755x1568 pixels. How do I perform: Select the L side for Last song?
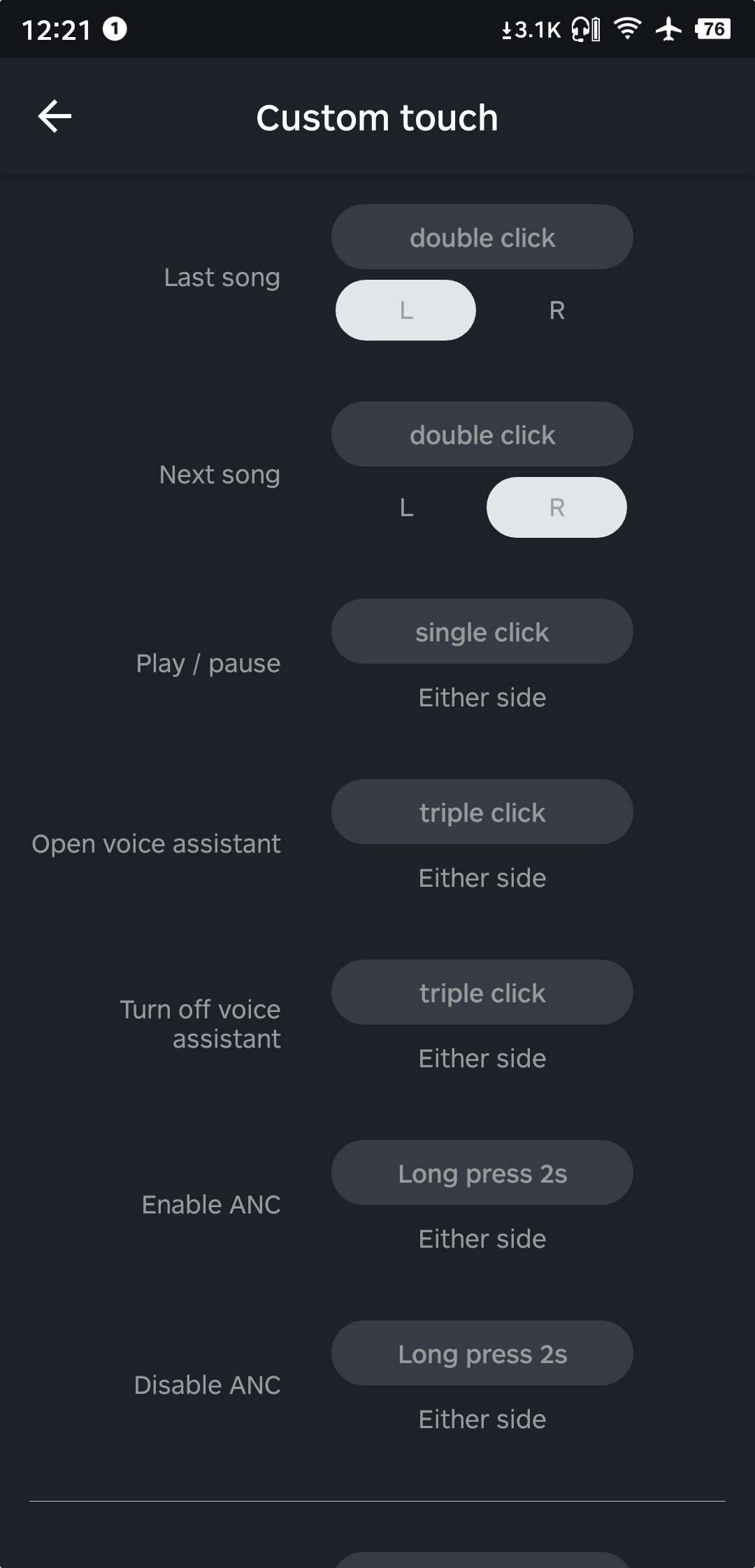[x=406, y=311]
